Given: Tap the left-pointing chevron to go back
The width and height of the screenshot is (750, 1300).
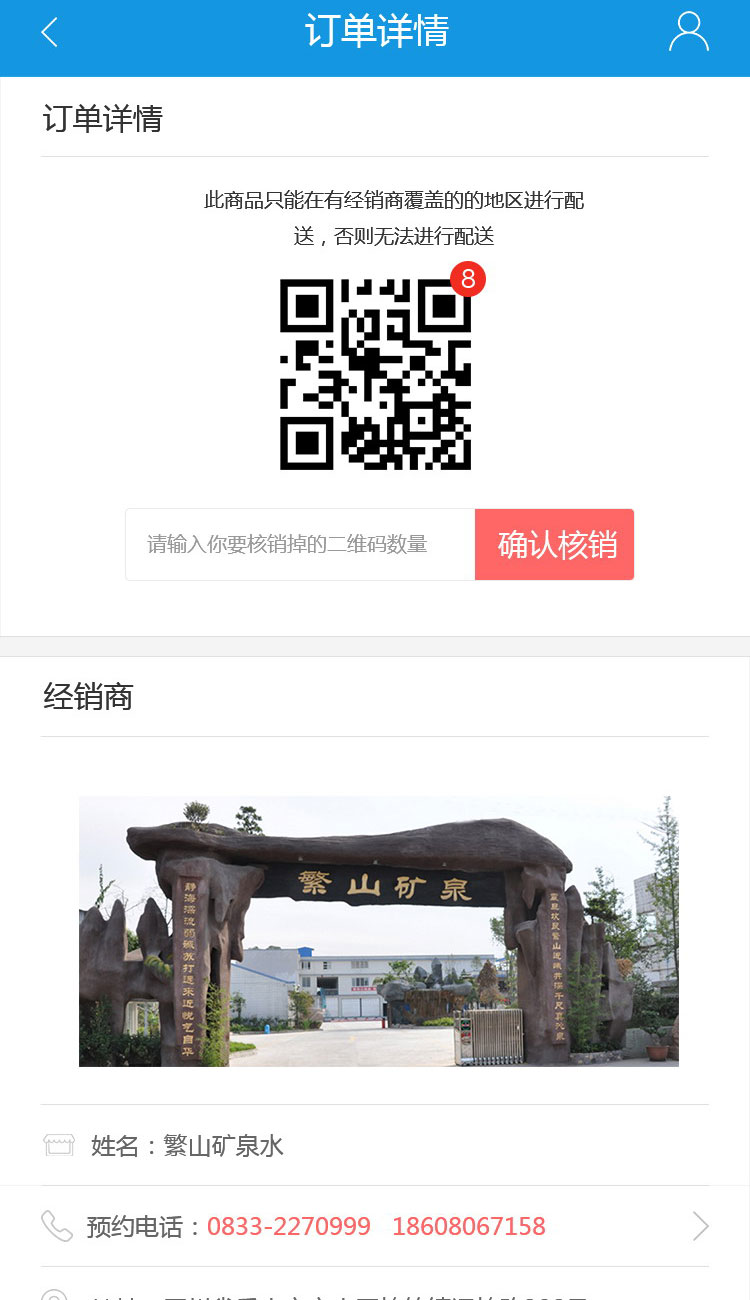Looking at the screenshot, I should point(49,32).
